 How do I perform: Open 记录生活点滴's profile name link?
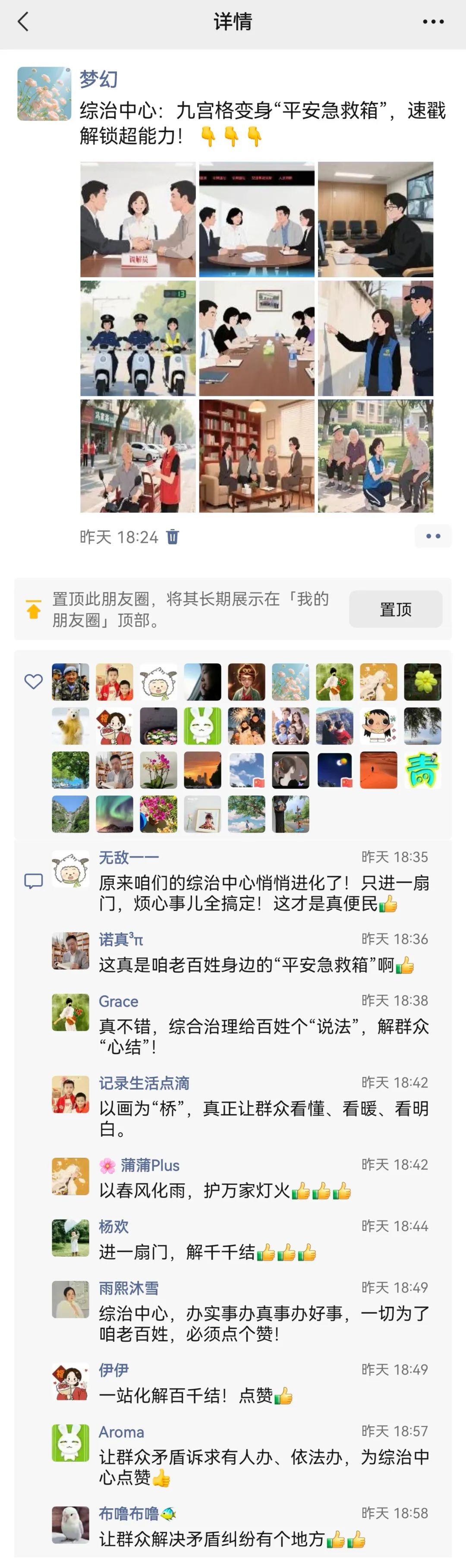(144, 1083)
